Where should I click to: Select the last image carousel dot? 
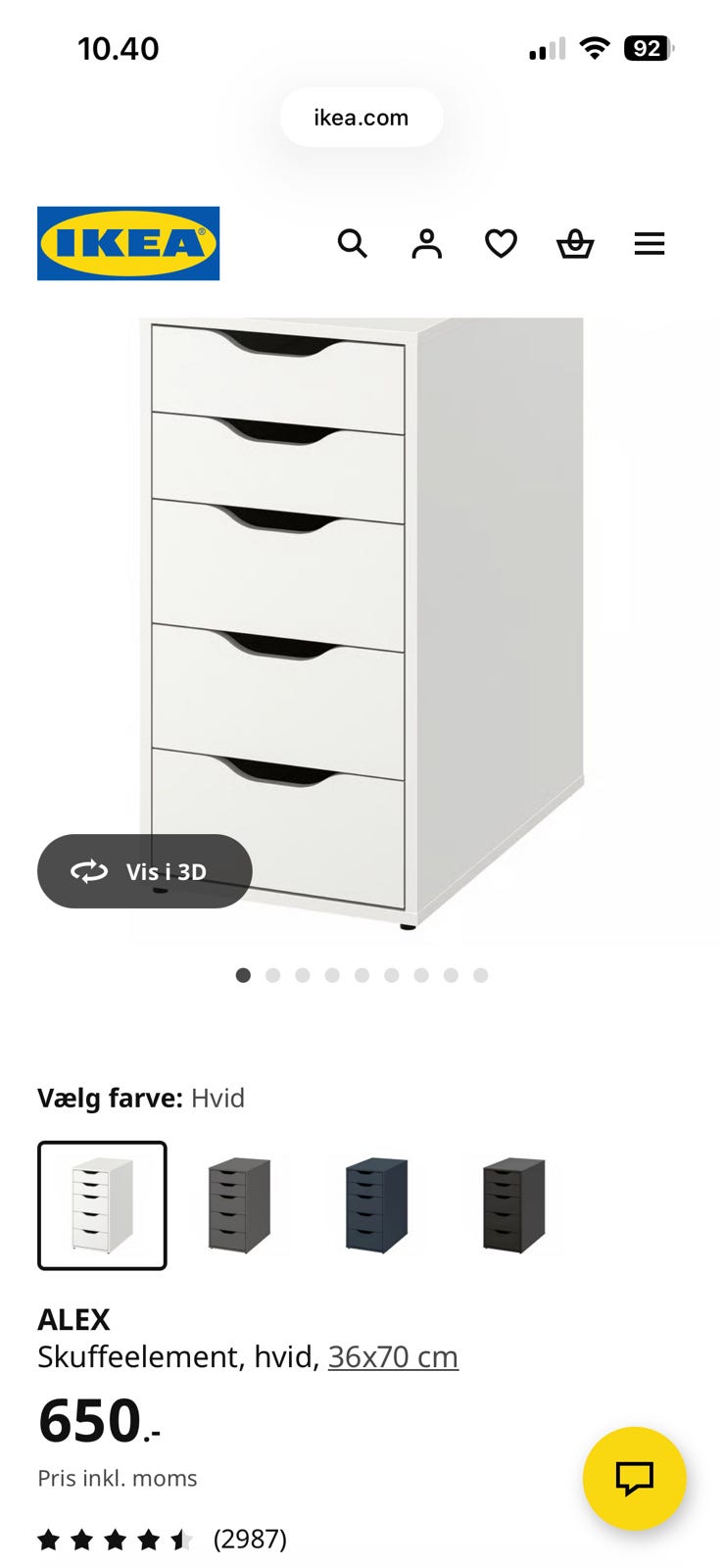click(x=479, y=975)
